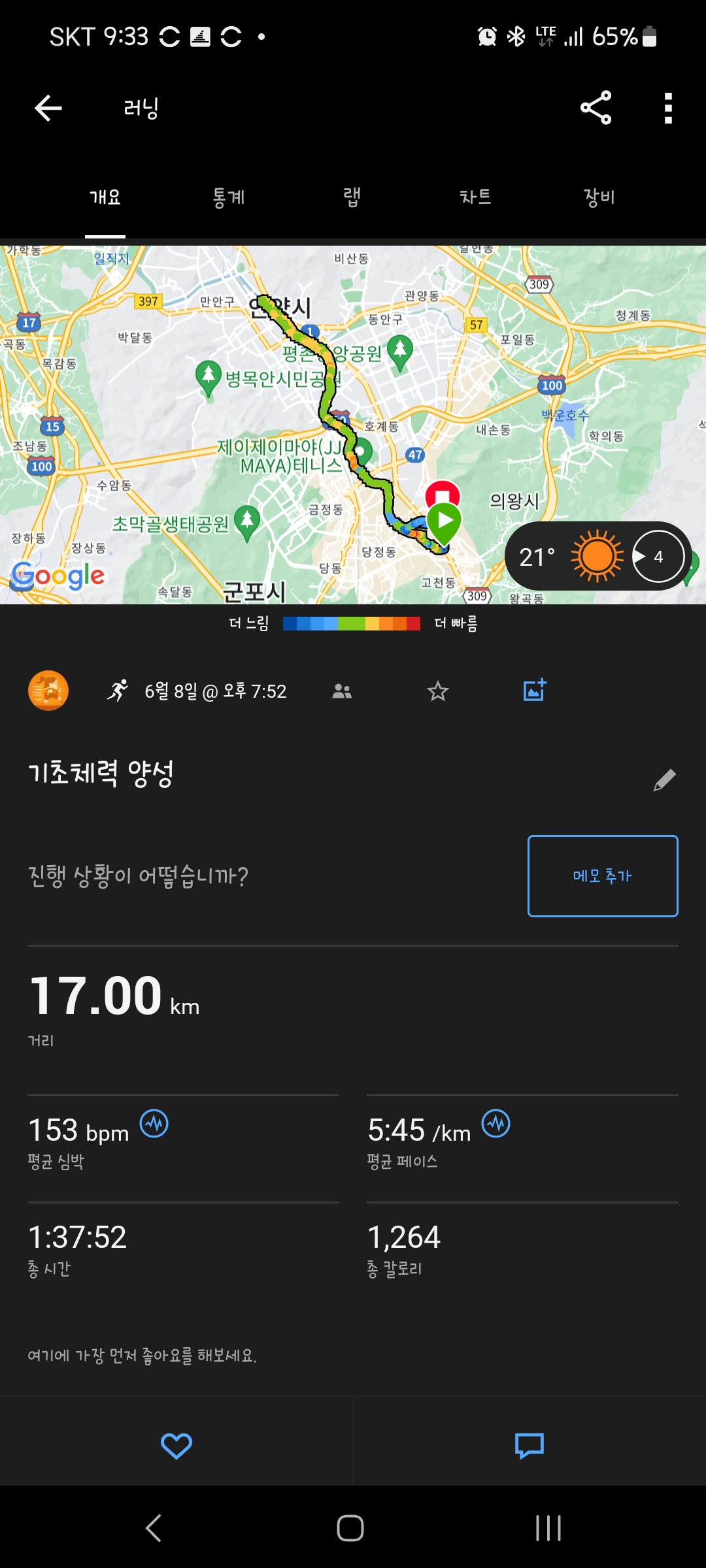706x1568 pixels.
Task: Open the 21° weather widget
Action: 598,556
